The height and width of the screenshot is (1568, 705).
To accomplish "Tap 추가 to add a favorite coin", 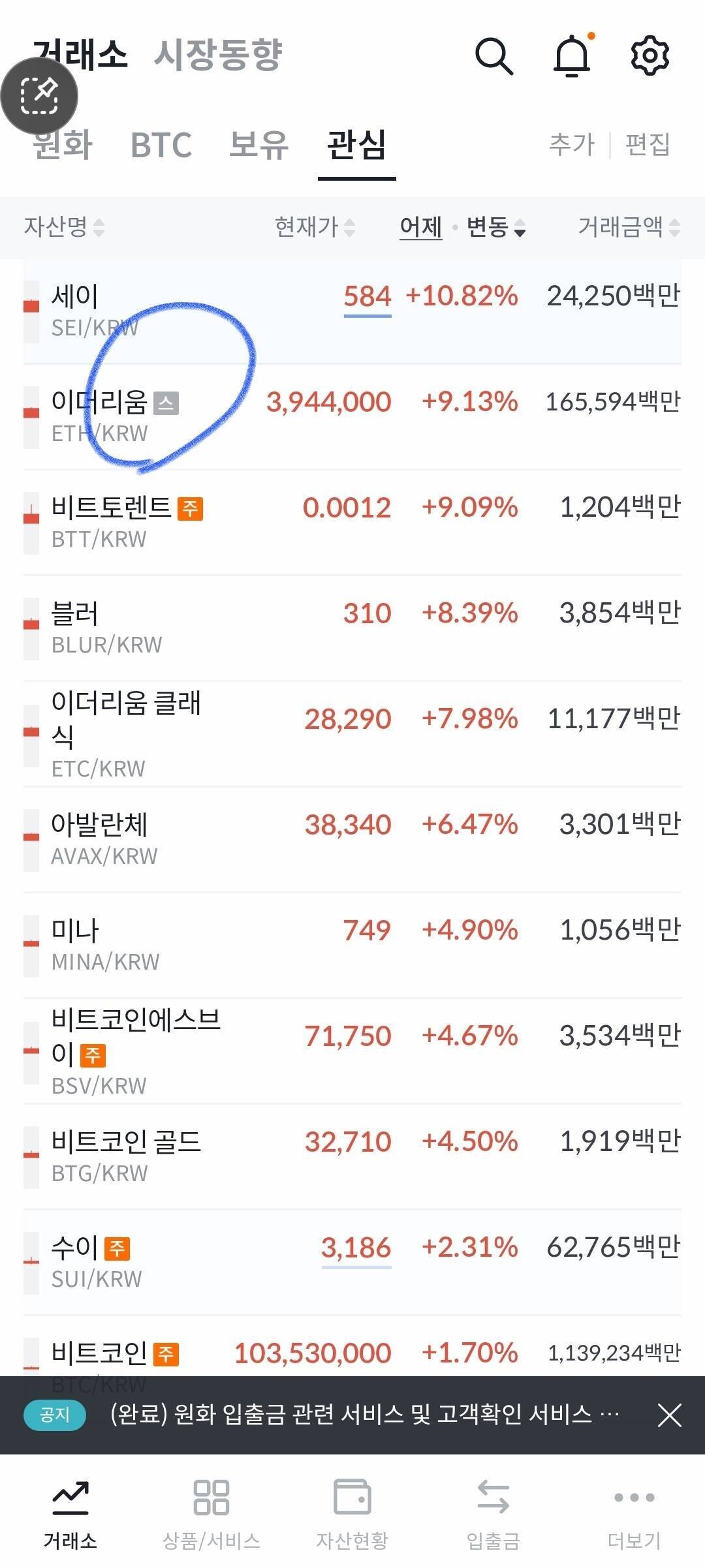I will click(571, 145).
